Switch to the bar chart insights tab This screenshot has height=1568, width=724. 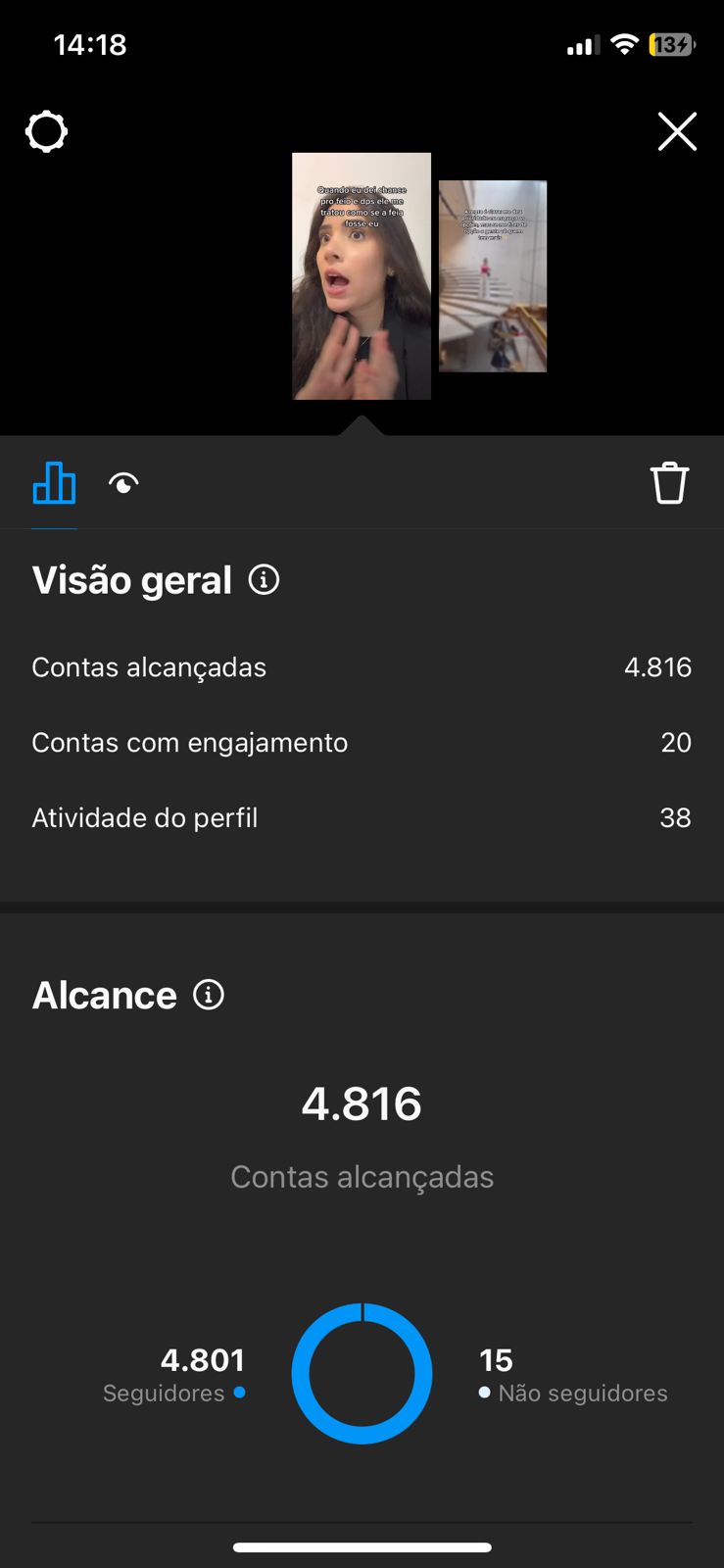click(54, 483)
